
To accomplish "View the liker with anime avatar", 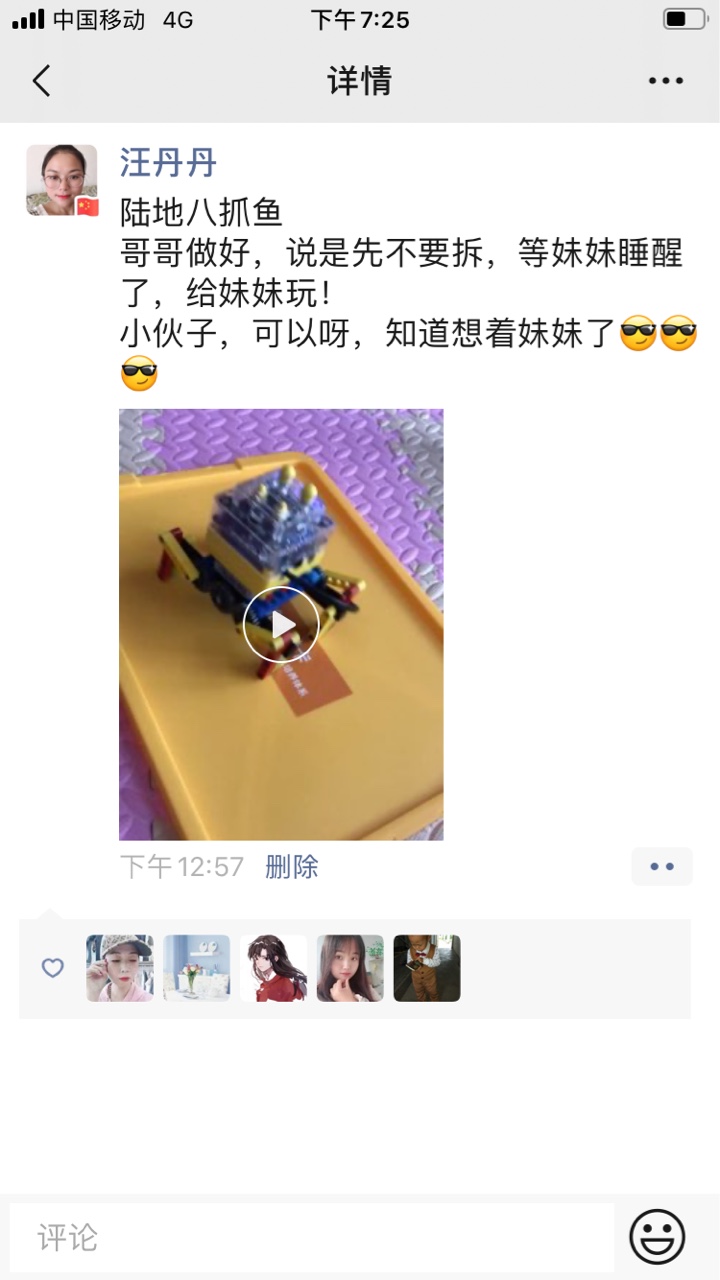I will pyautogui.click(x=274, y=968).
